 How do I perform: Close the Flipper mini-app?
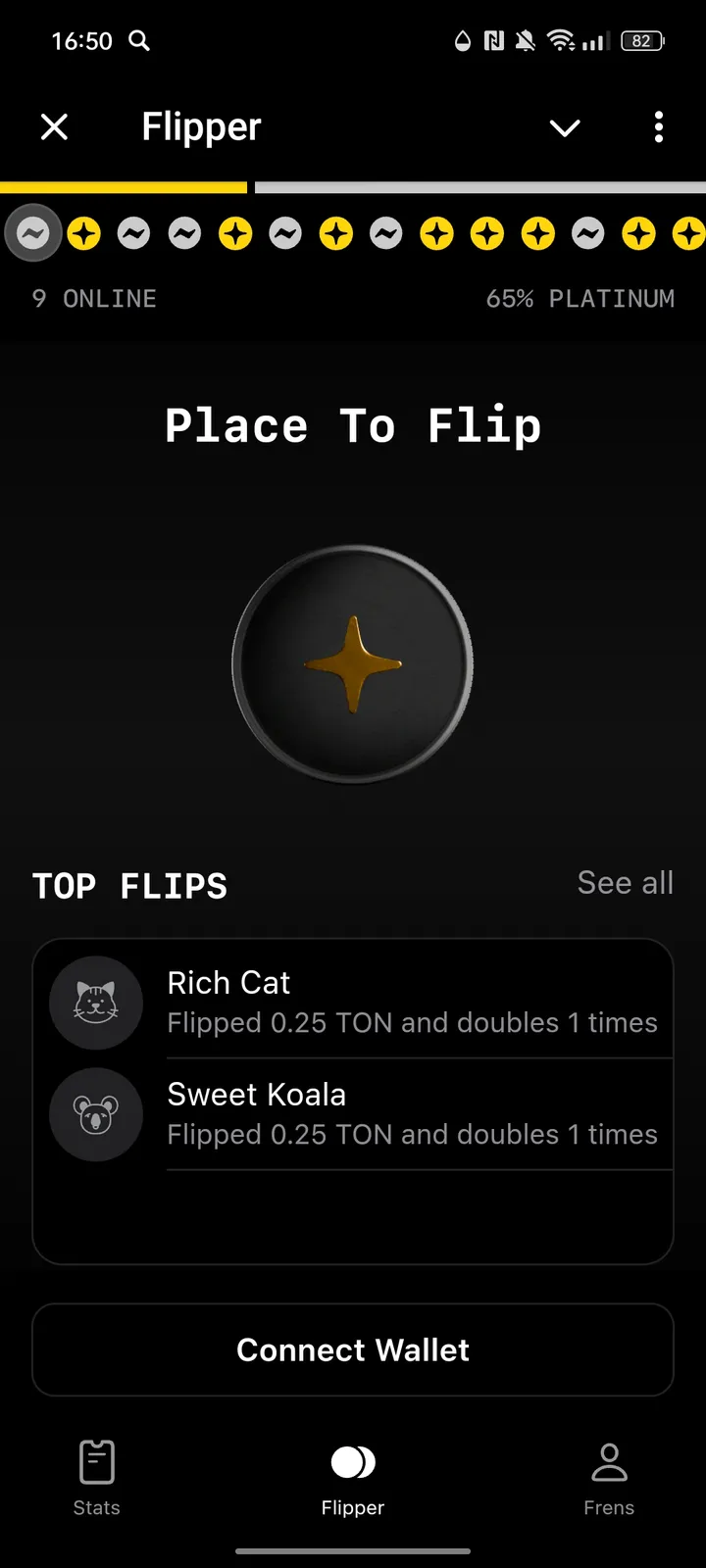(54, 126)
